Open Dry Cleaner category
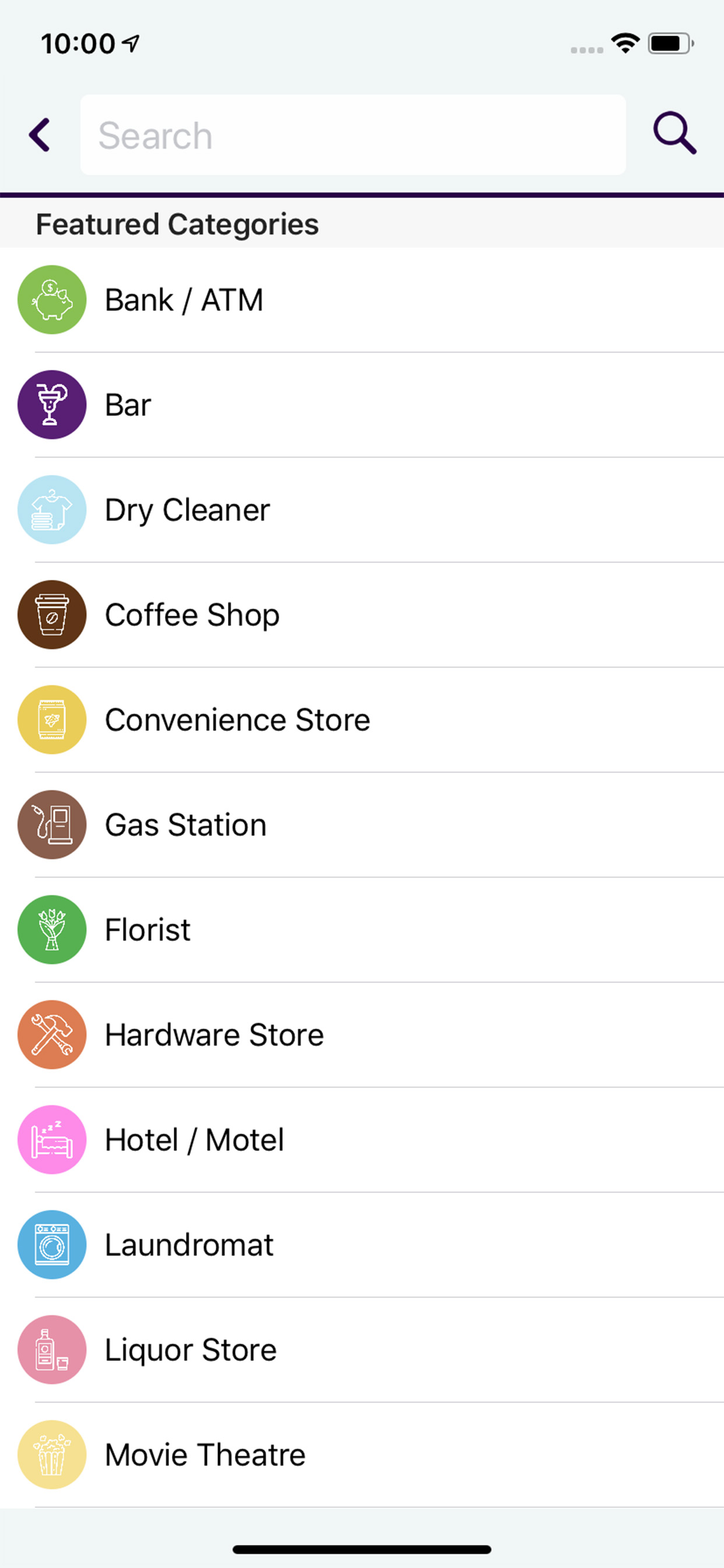This screenshot has height=1568, width=724. click(362, 509)
